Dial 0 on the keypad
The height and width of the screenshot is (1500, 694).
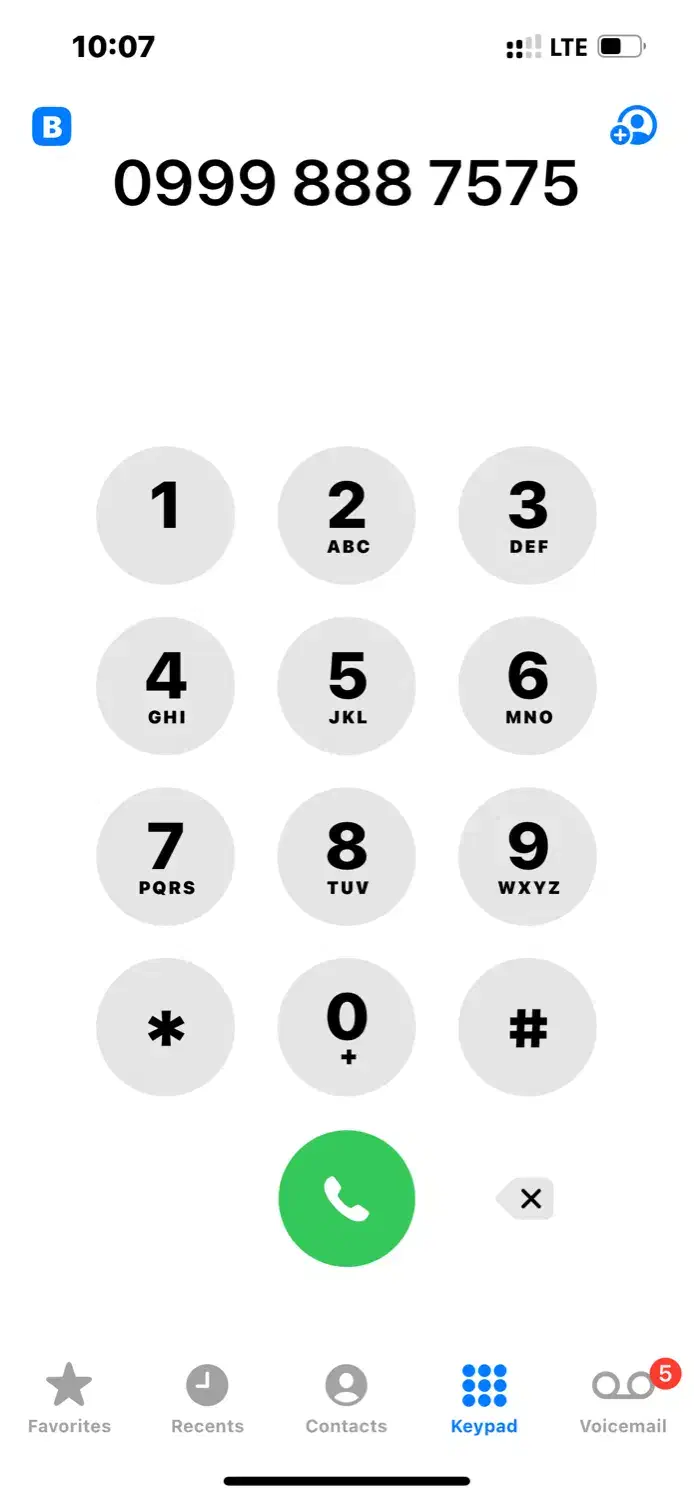pyautogui.click(x=346, y=1027)
